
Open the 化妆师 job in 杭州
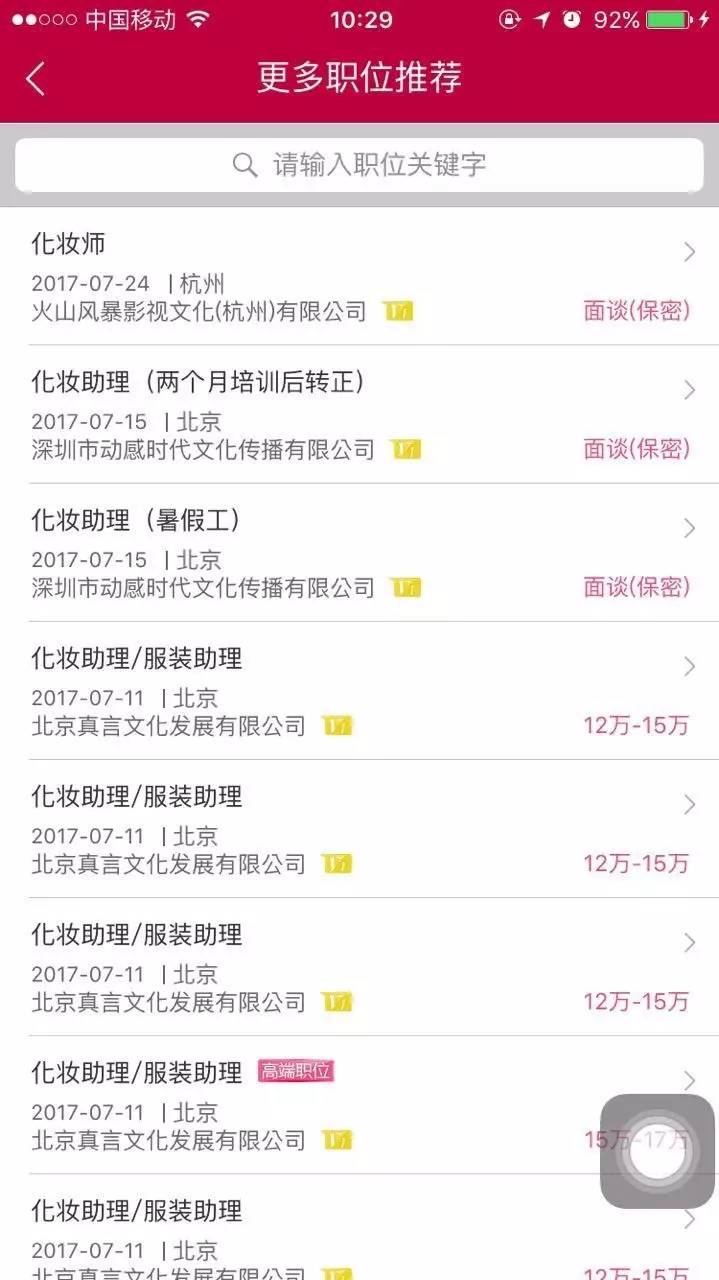359,276
